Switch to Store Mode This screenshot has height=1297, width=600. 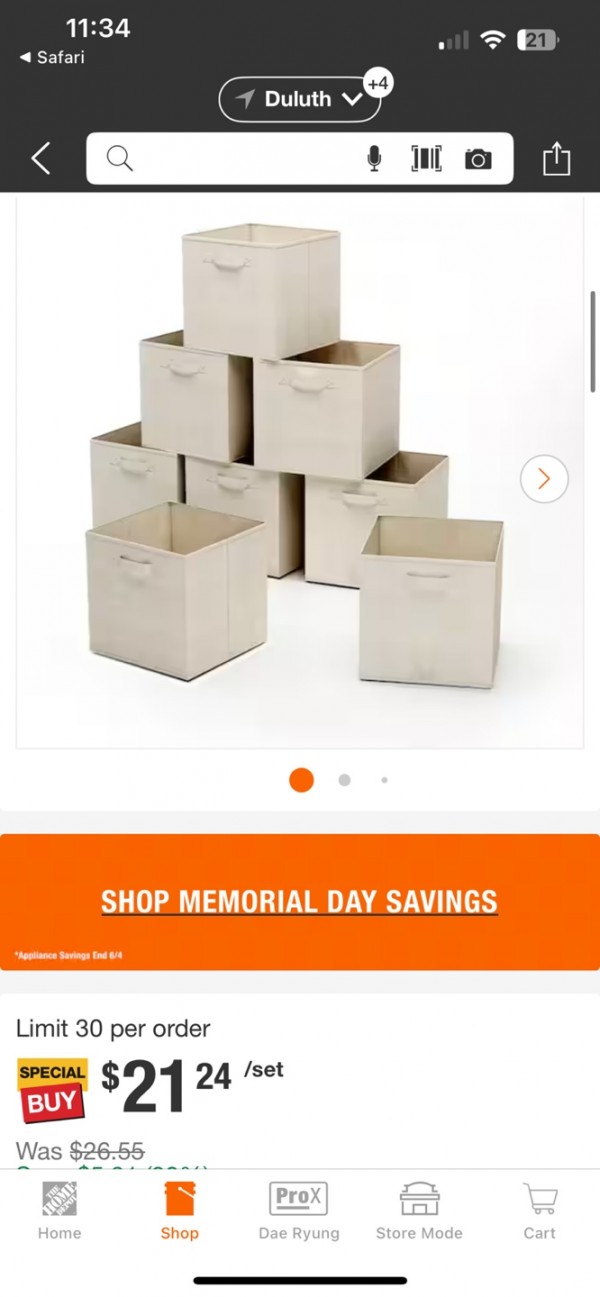click(419, 1210)
